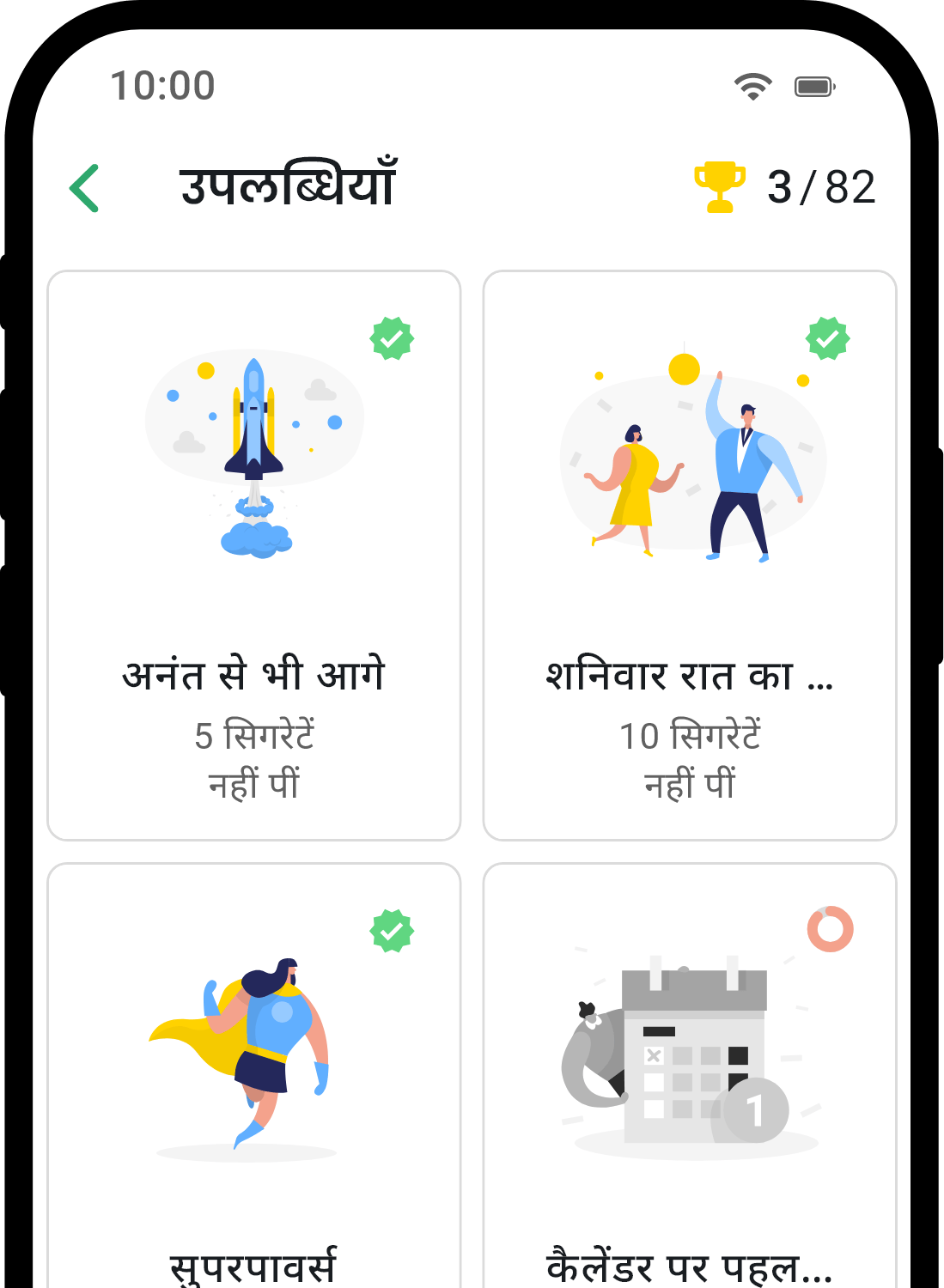The height and width of the screenshot is (1288, 944).
Task: Tap the clock showing 10:00
Action: (x=161, y=86)
